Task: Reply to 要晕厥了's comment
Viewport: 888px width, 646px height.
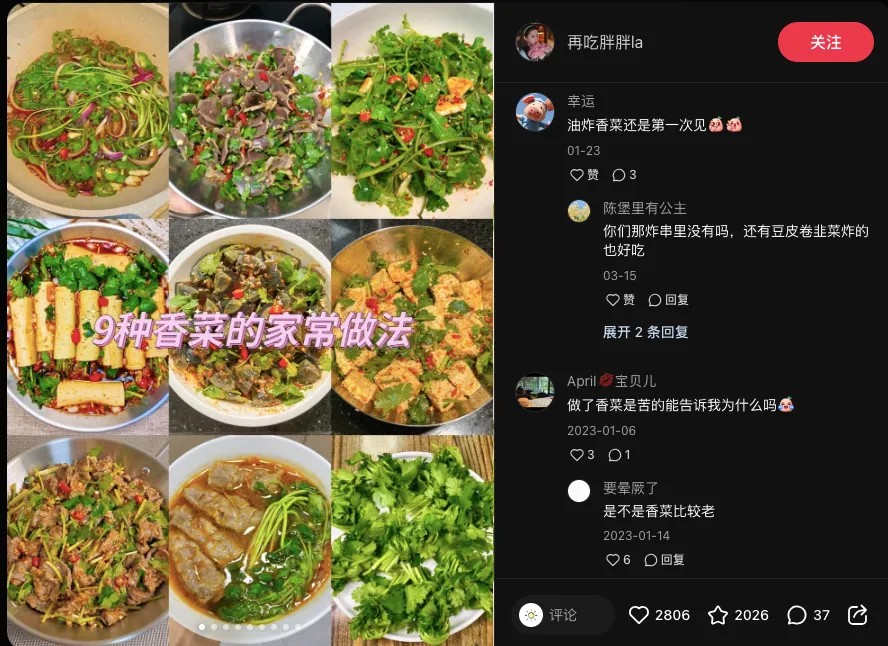Action: tap(664, 560)
